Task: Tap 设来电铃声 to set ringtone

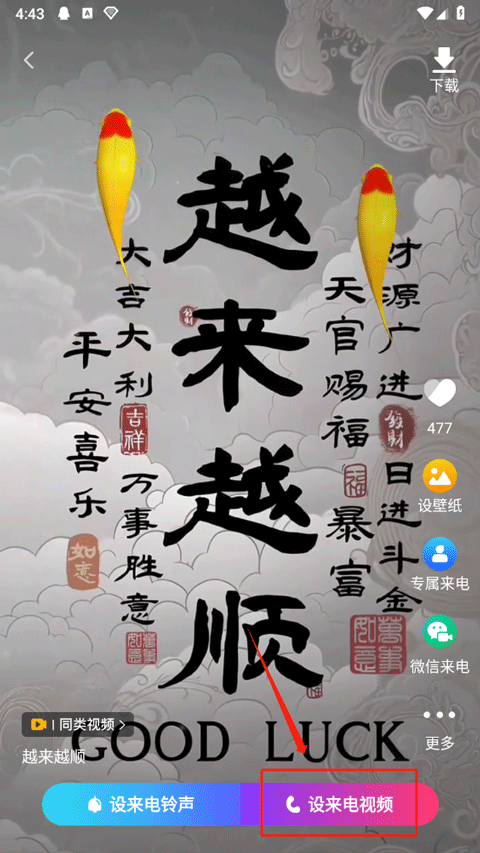Action: [141, 804]
